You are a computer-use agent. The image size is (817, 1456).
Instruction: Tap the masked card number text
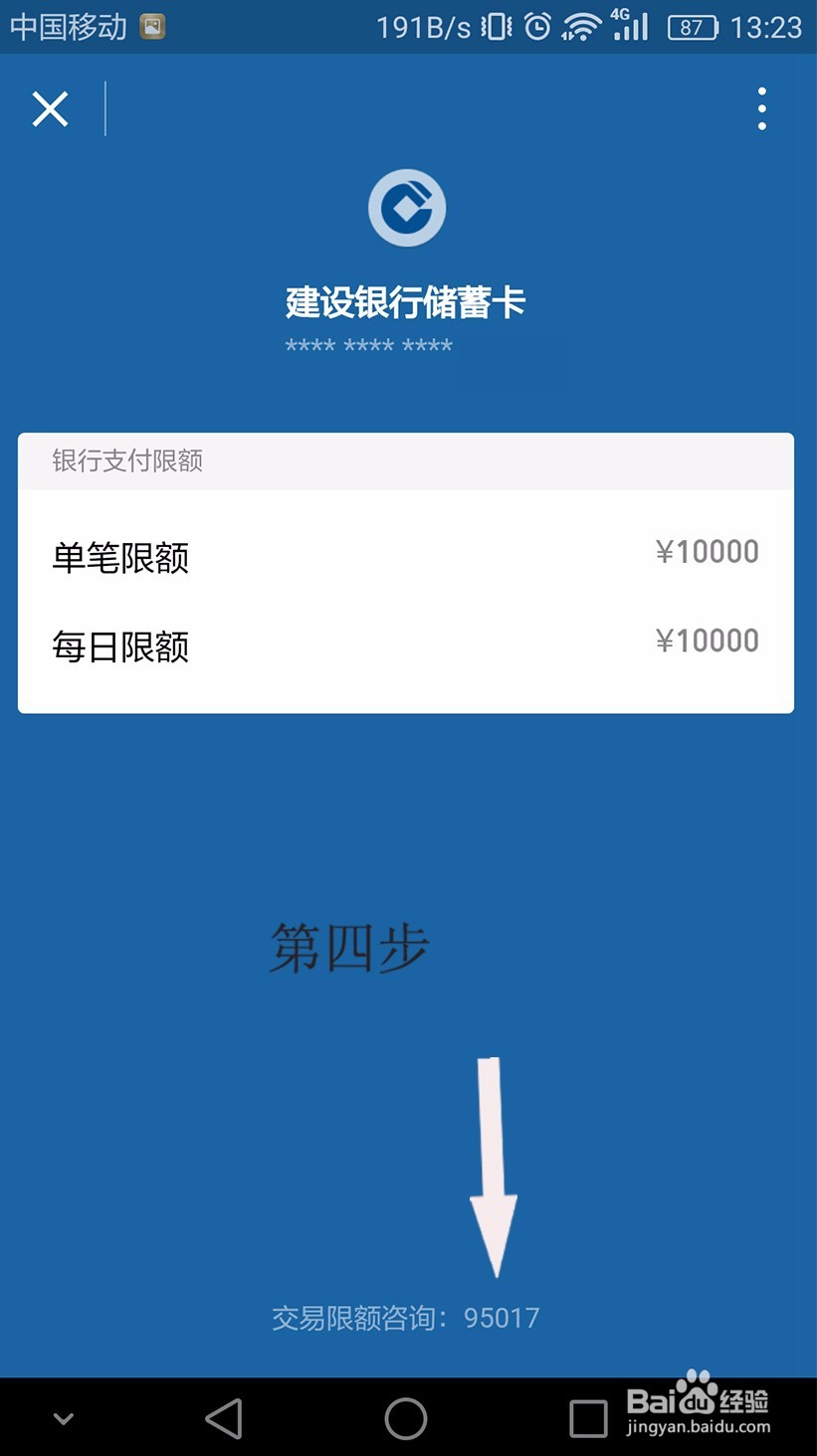coord(367,346)
